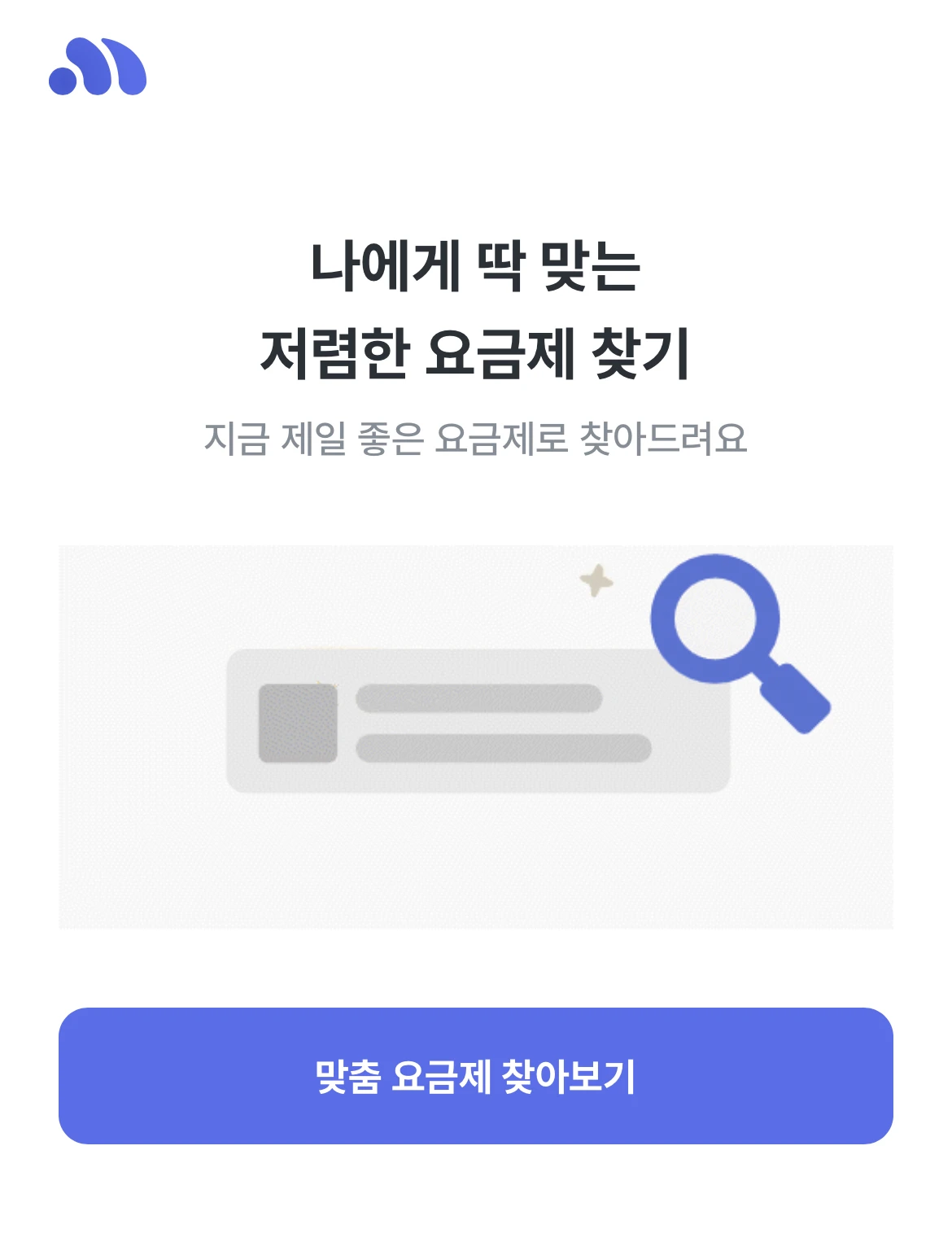Click the rounded placeholder search result card
Screen dimensions: 952x1242
click(480, 720)
